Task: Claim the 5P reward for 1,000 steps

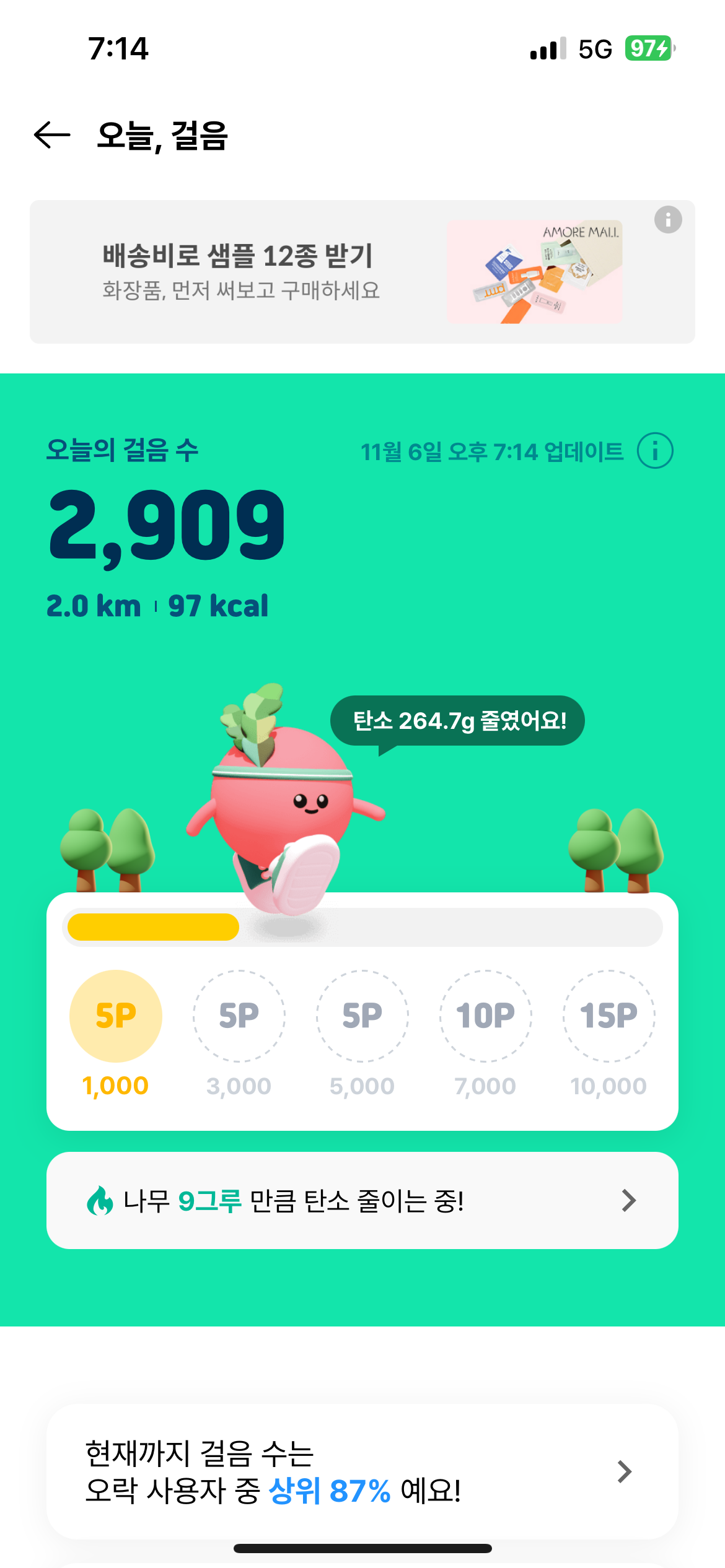Action: coord(116,1016)
